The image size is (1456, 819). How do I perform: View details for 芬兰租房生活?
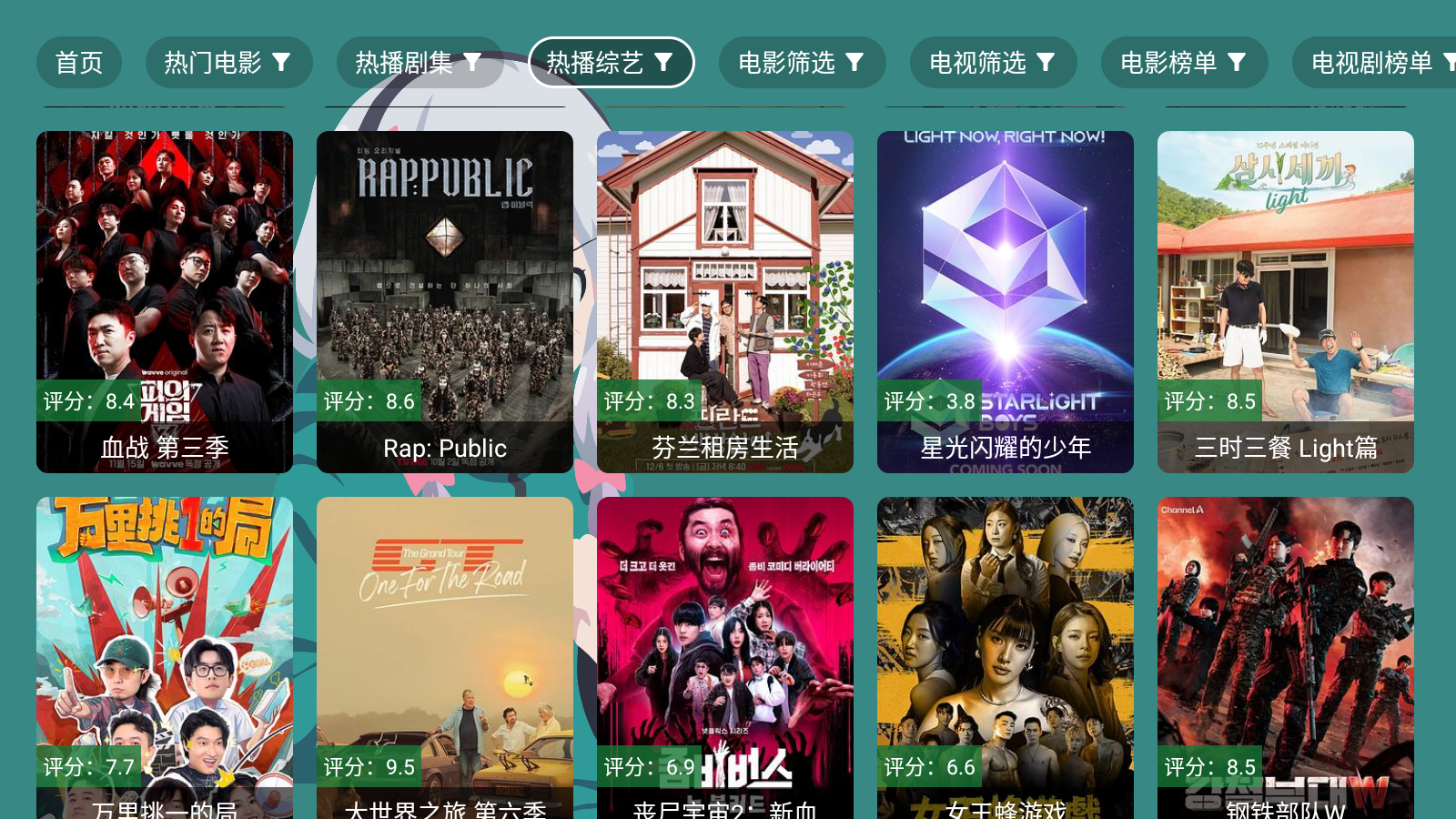725,301
